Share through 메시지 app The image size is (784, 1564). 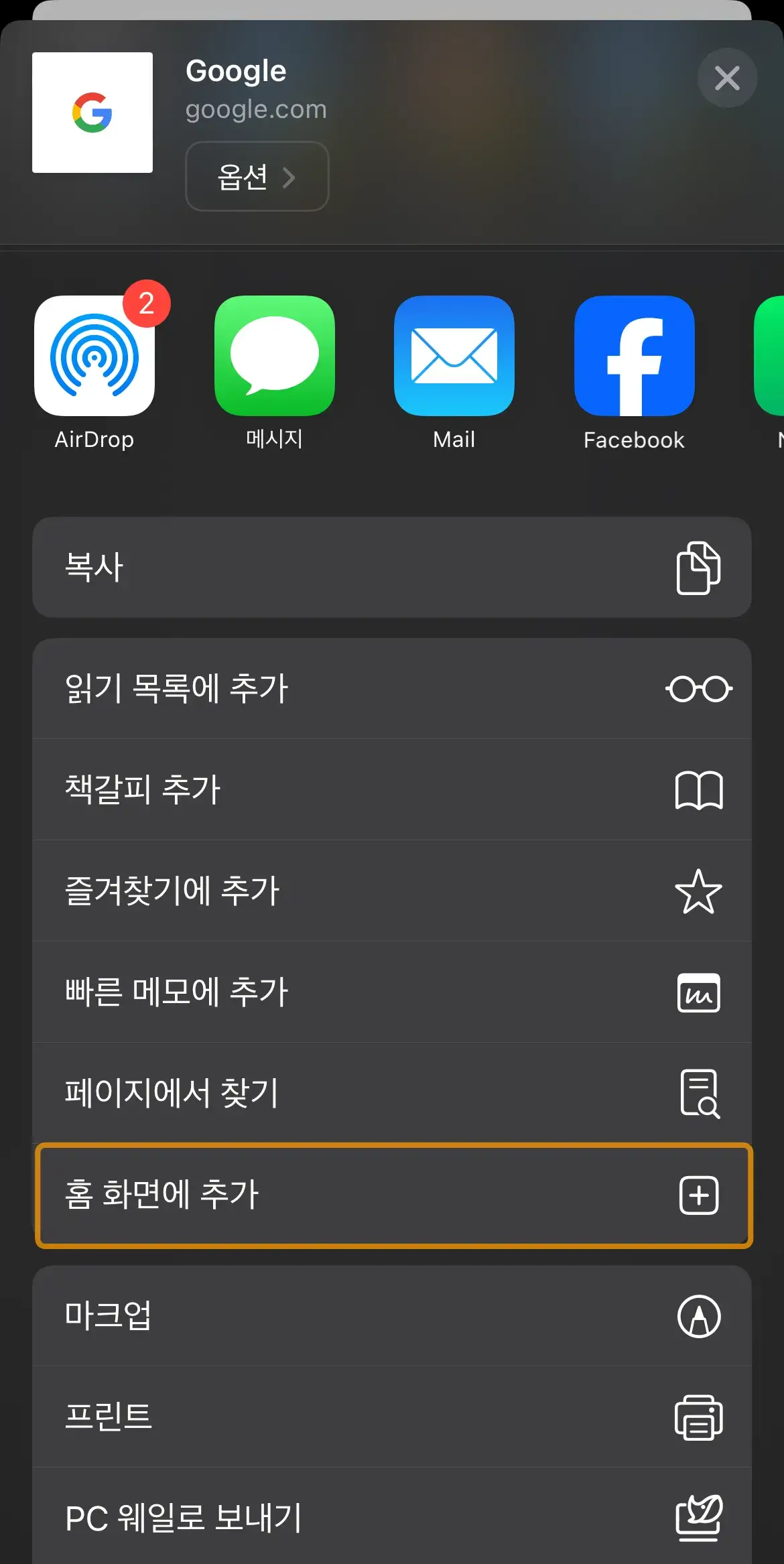tap(275, 356)
